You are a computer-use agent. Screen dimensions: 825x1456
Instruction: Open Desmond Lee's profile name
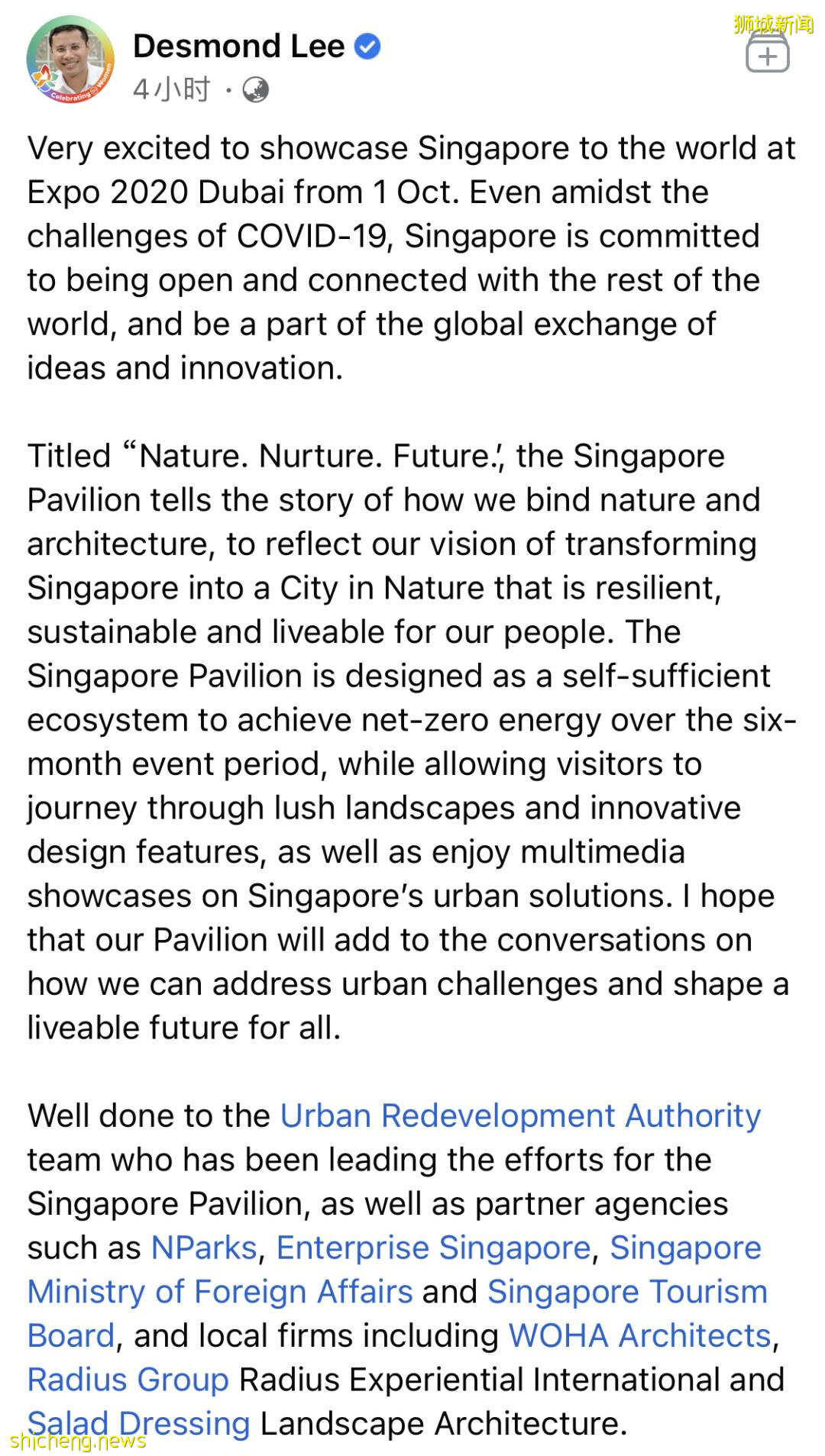point(238,47)
